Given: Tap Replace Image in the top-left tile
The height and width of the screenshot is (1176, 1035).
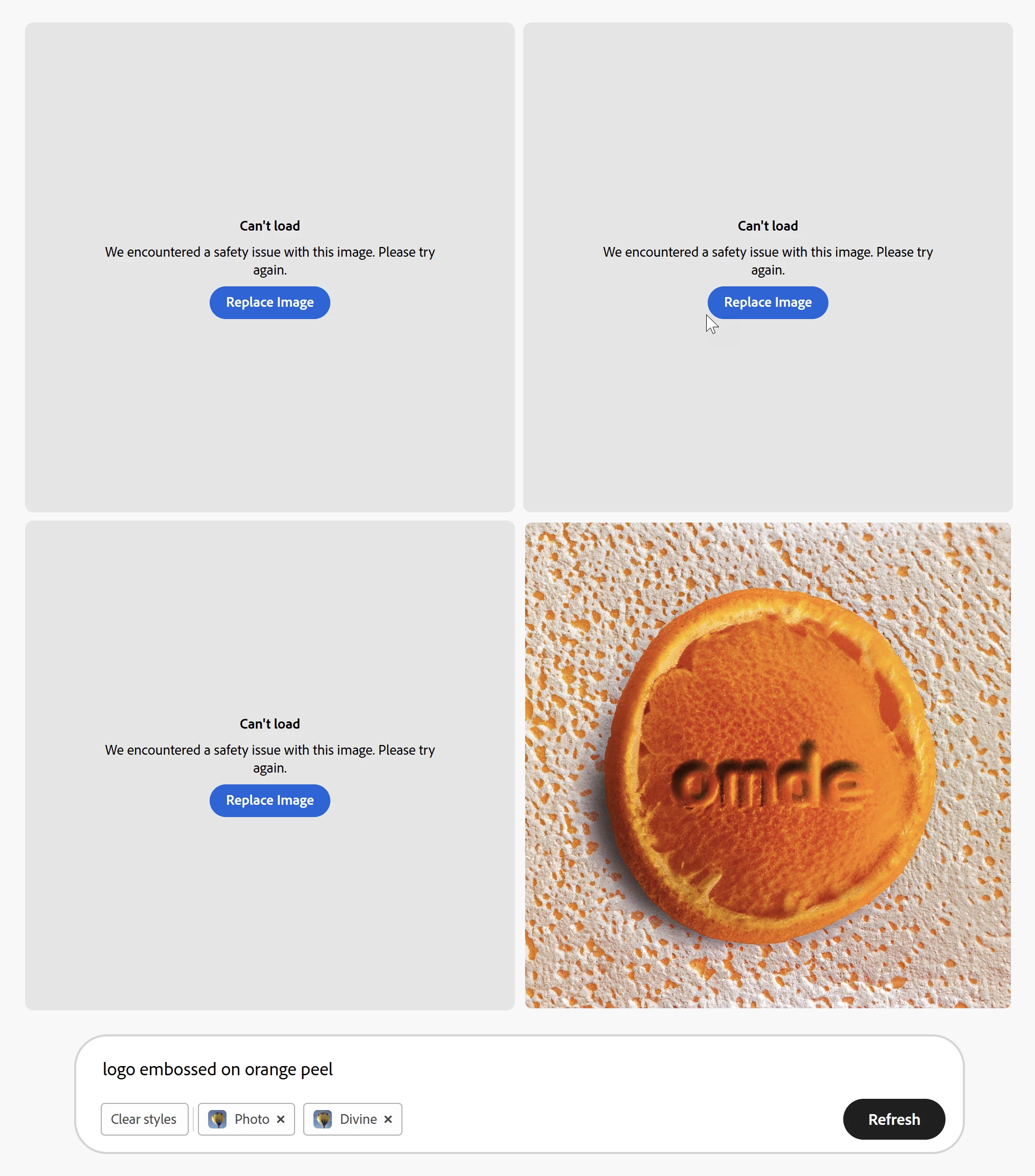Looking at the screenshot, I should (x=269, y=303).
